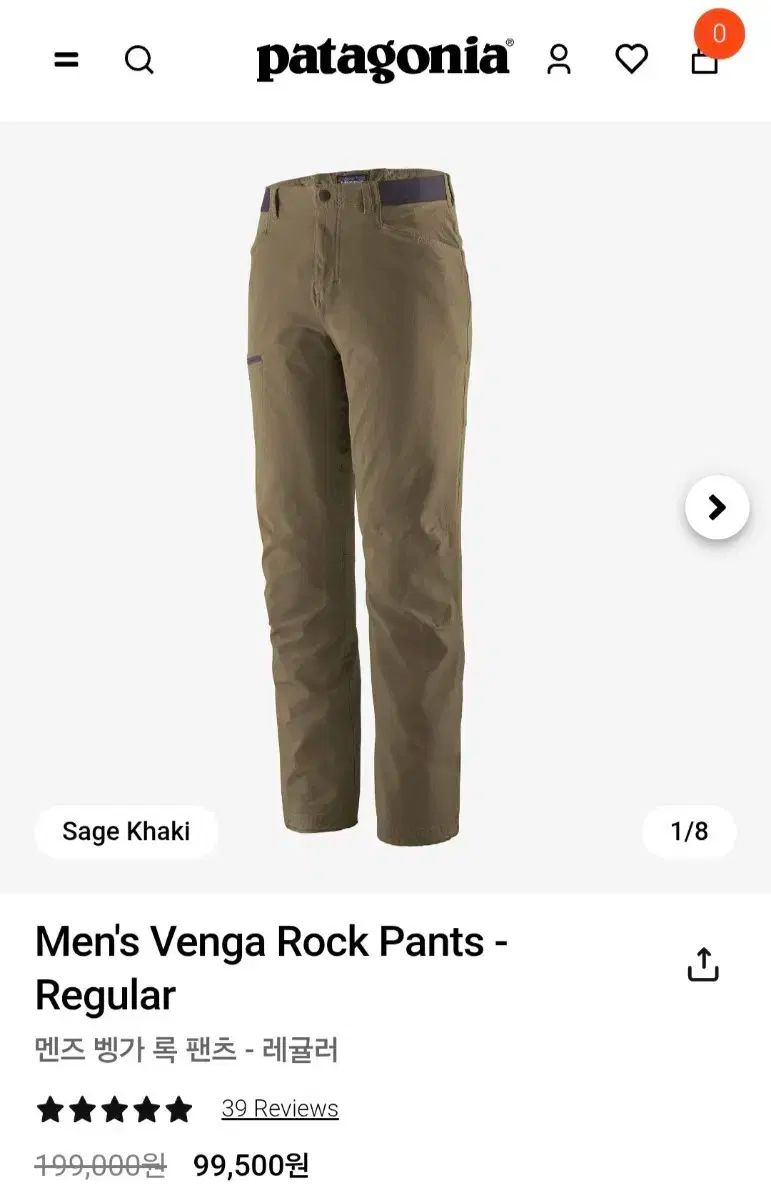
Task: Tap the product image counter showing 1/8
Action: coord(687,832)
